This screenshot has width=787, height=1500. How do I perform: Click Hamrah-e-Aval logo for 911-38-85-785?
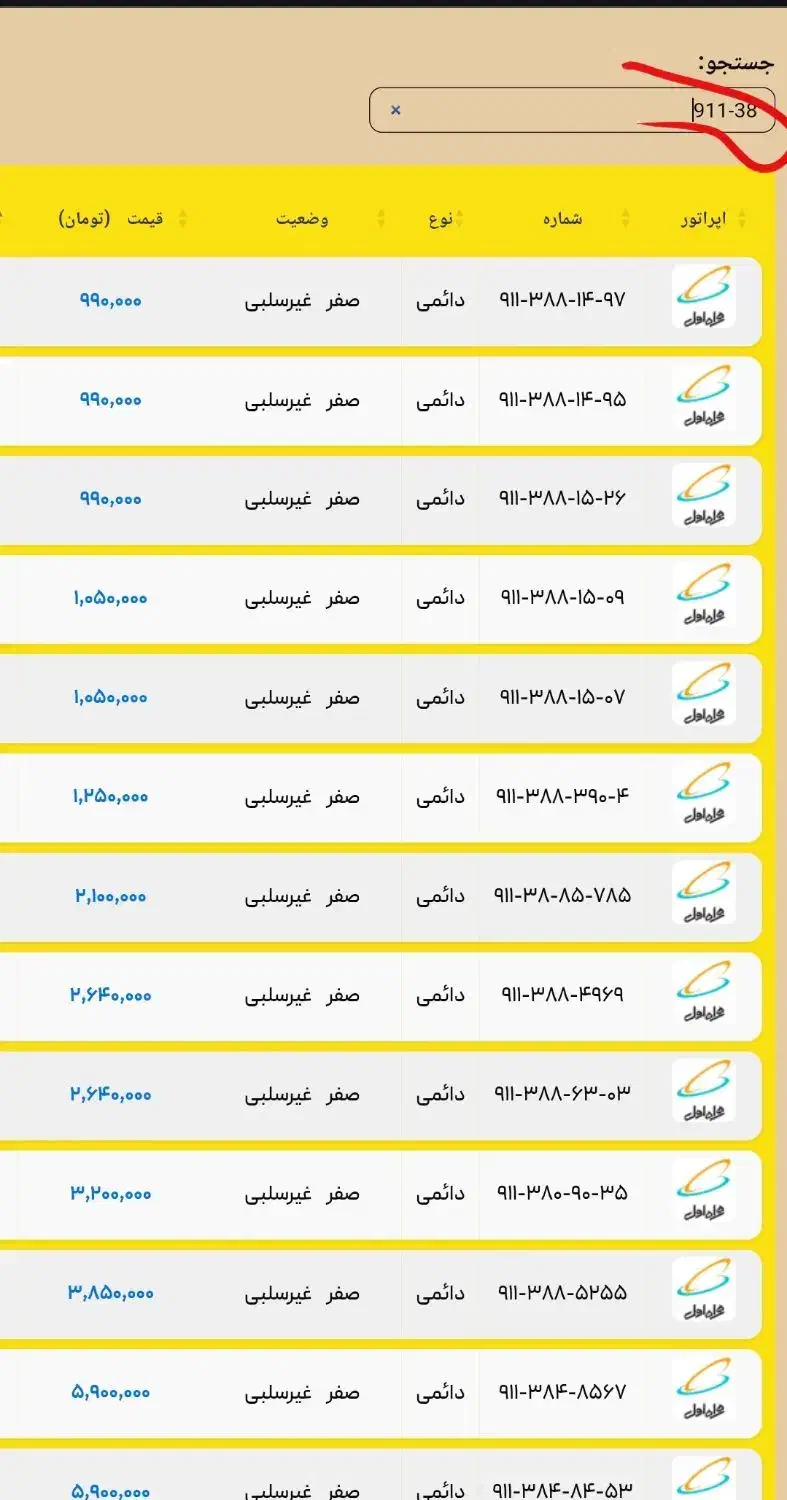(x=705, y=895)
